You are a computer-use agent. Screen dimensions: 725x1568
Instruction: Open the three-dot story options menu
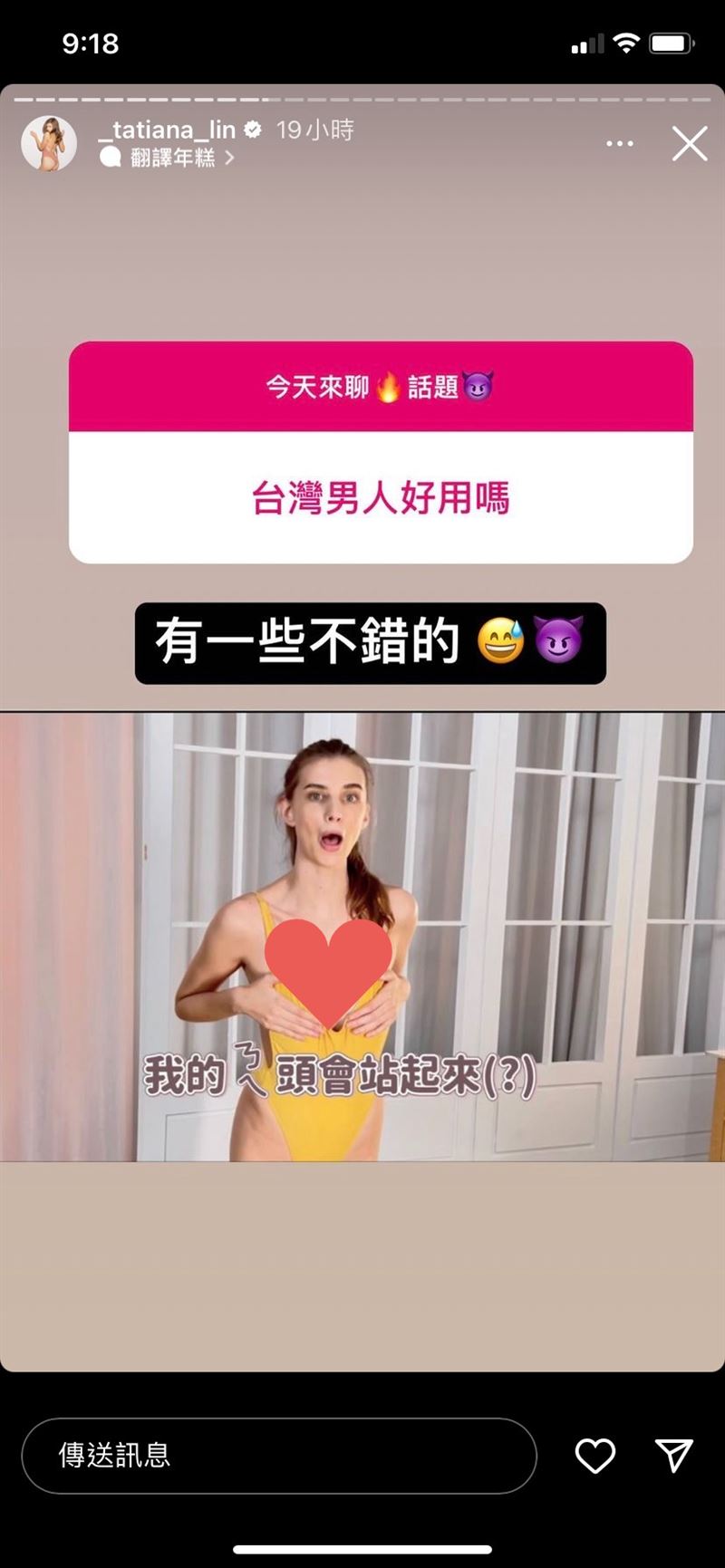(620, 144)
